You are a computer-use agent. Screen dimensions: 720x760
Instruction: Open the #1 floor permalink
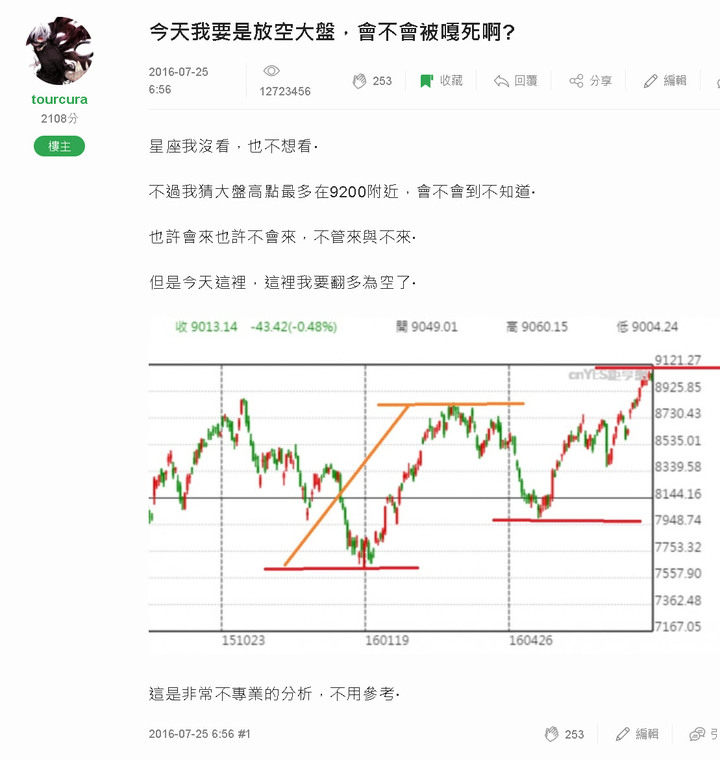pyautogui.click(x=244, y=734)
